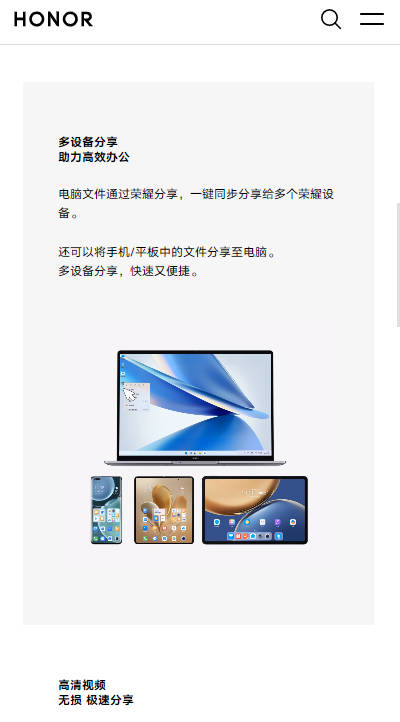Viewport: 400px width, 722px height.
Task: Open the search icon in the header
Action: pyautogui.click(x=330, y=19)
